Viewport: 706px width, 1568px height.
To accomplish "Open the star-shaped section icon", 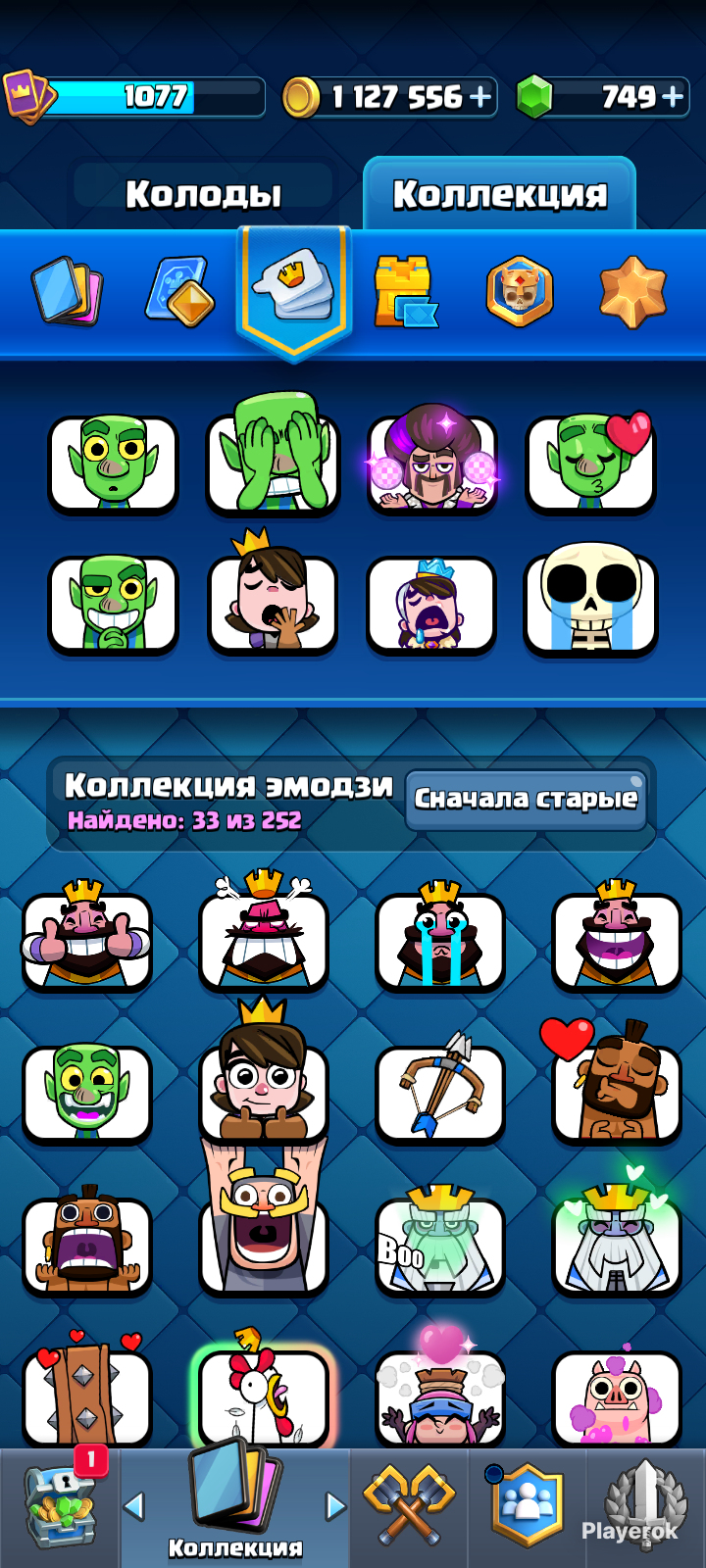I will point(632,291).
